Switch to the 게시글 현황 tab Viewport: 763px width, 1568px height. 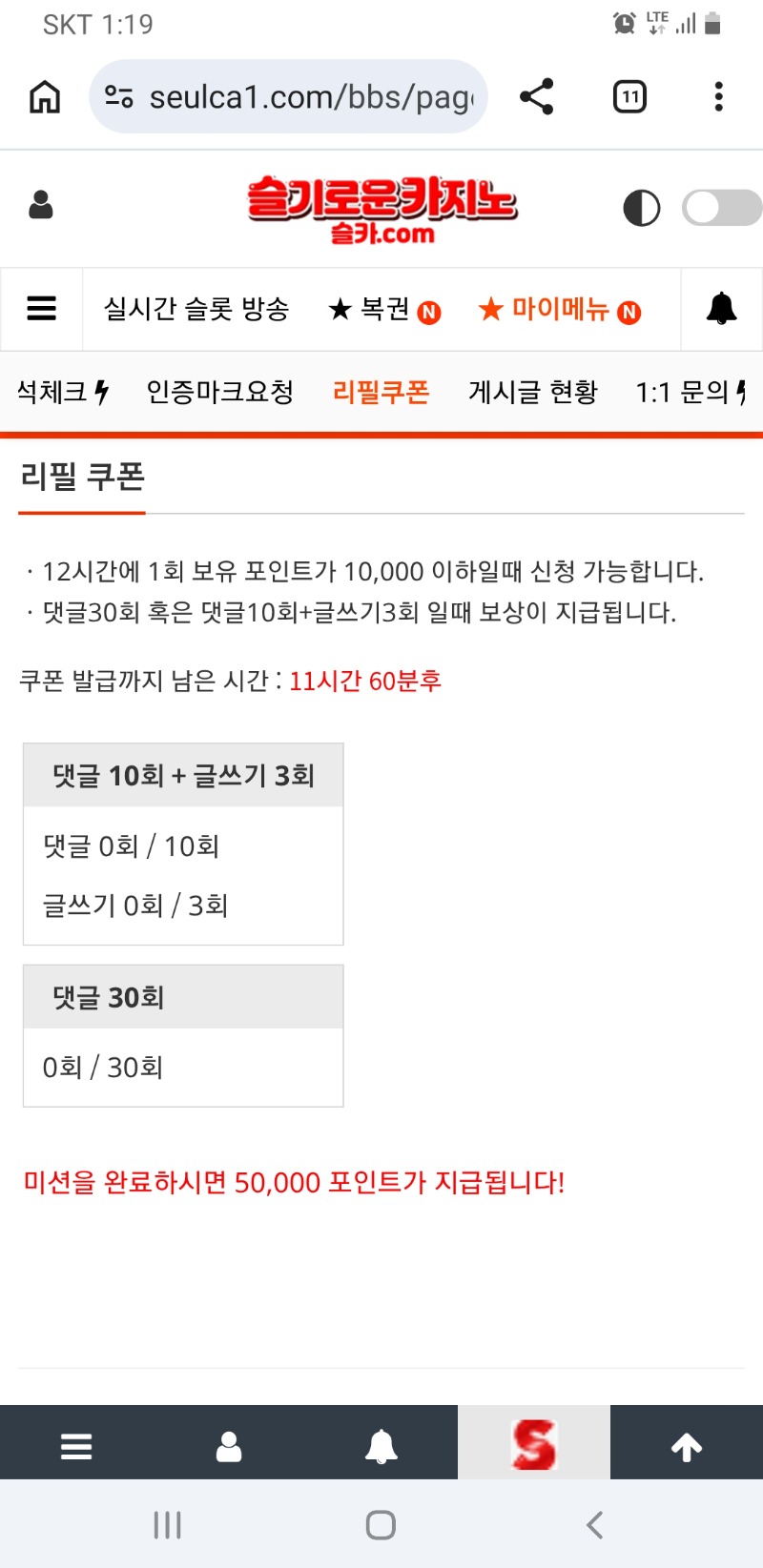point(532,392)
